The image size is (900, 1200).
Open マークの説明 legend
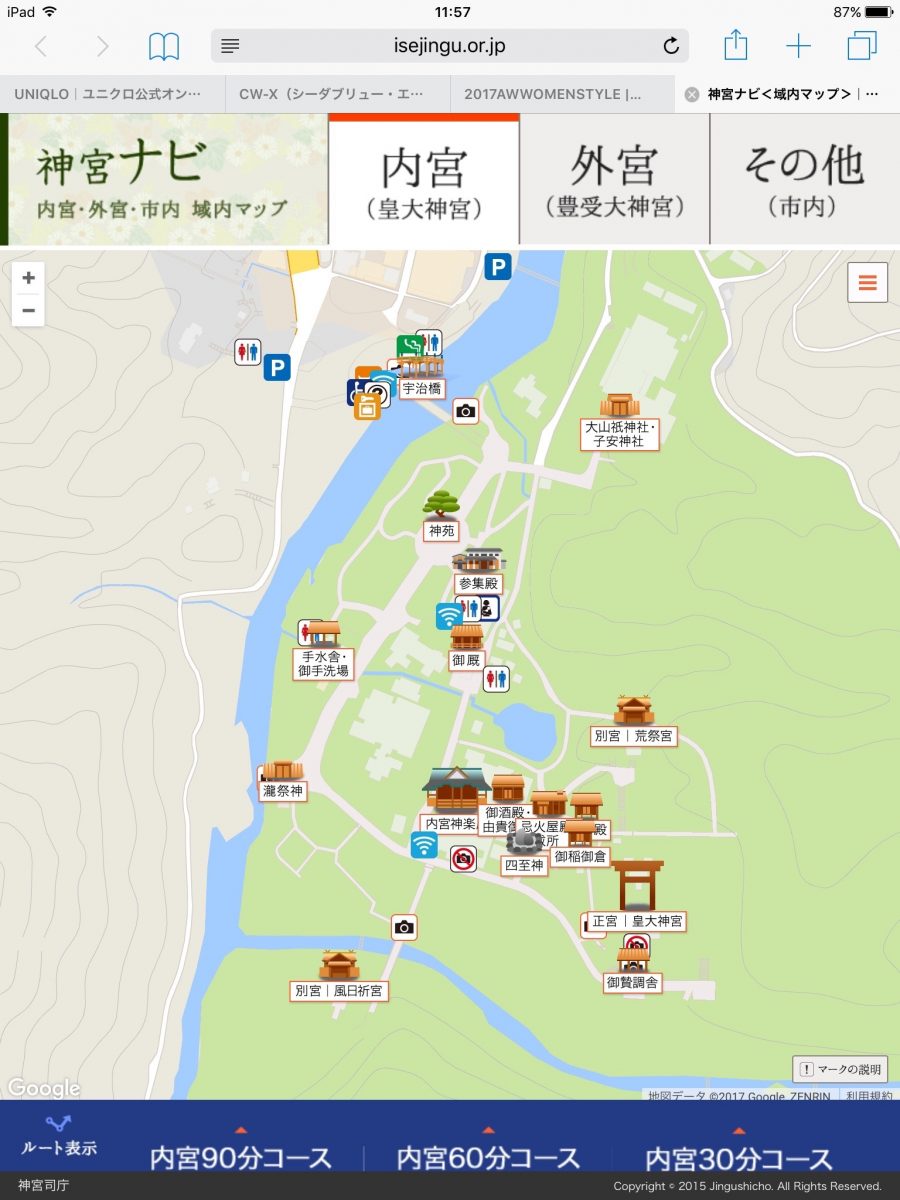coord(840,1069)
